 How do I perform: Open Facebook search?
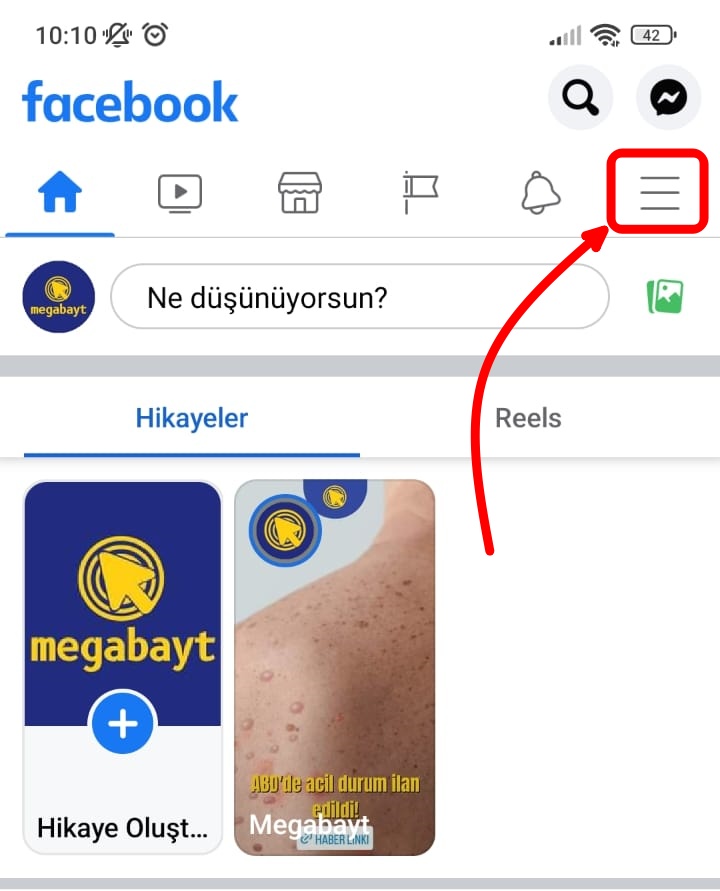click(x=580, y=97)
